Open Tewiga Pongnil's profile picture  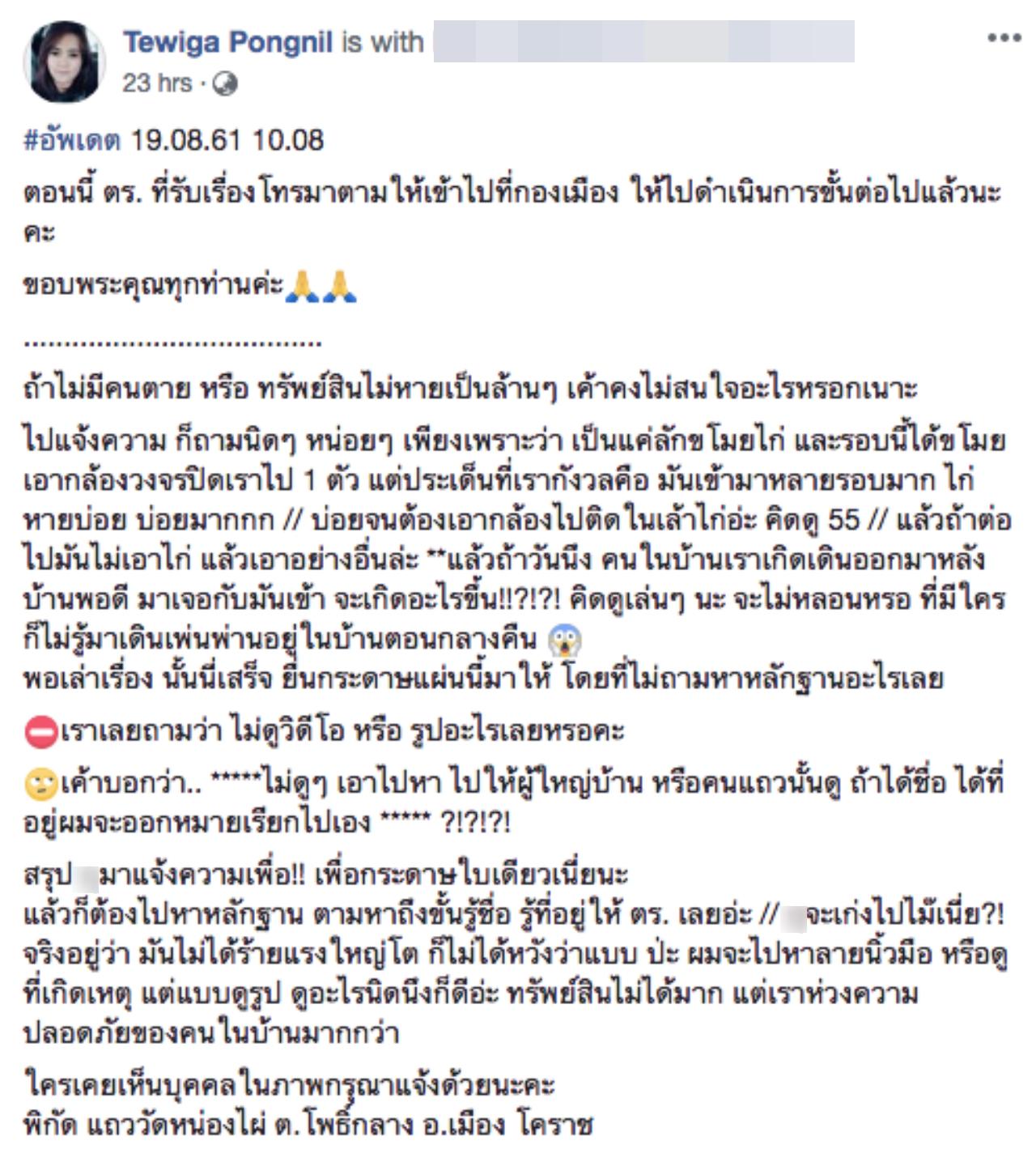65,62
